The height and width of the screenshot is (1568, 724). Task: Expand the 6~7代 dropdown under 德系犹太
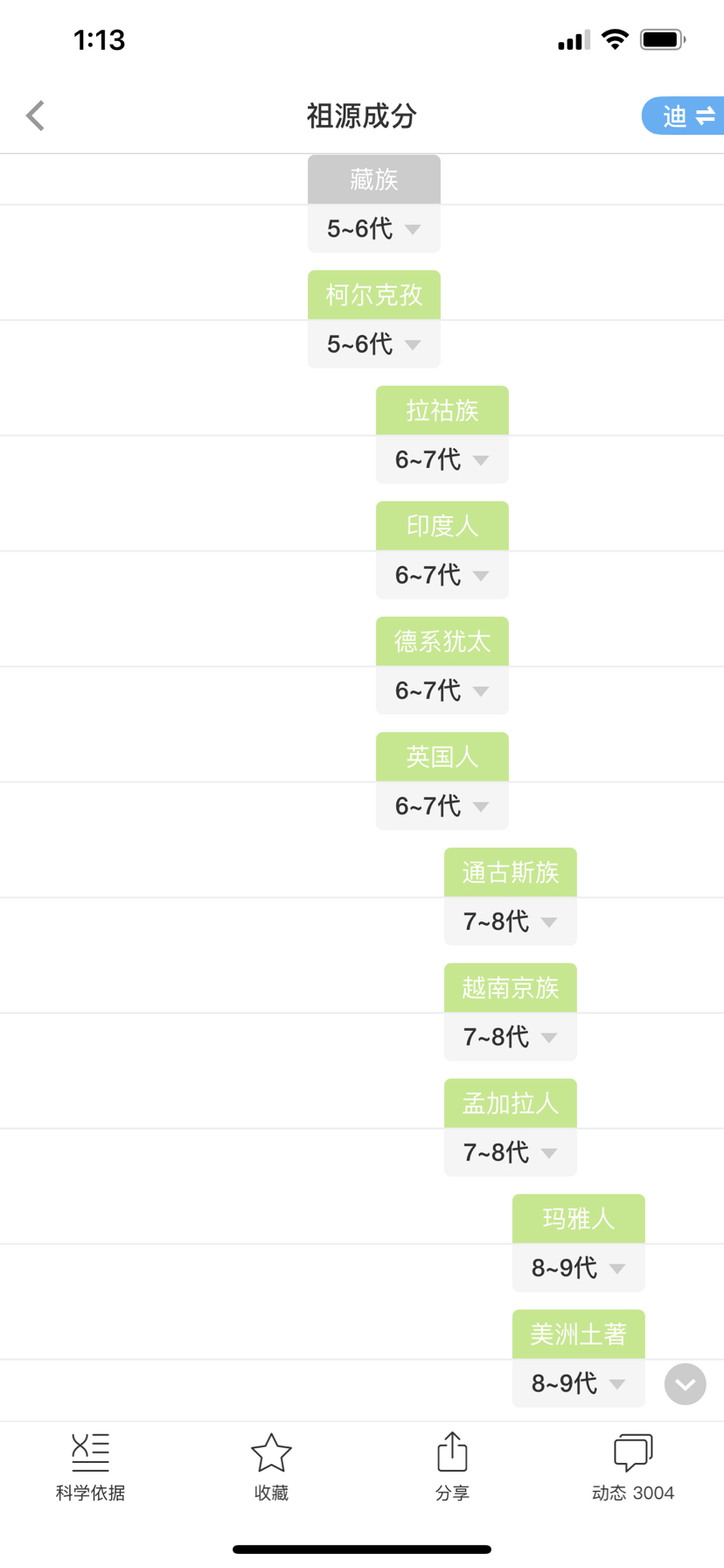tap(442, 691)
